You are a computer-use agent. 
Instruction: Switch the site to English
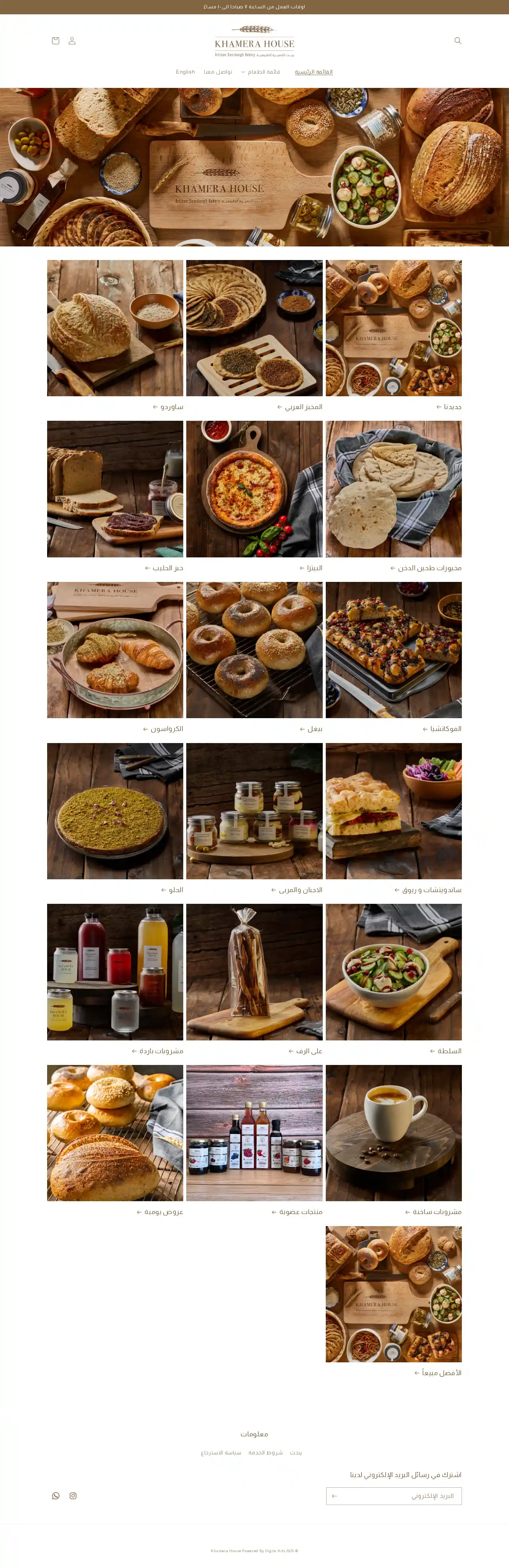tap(186, 72)
